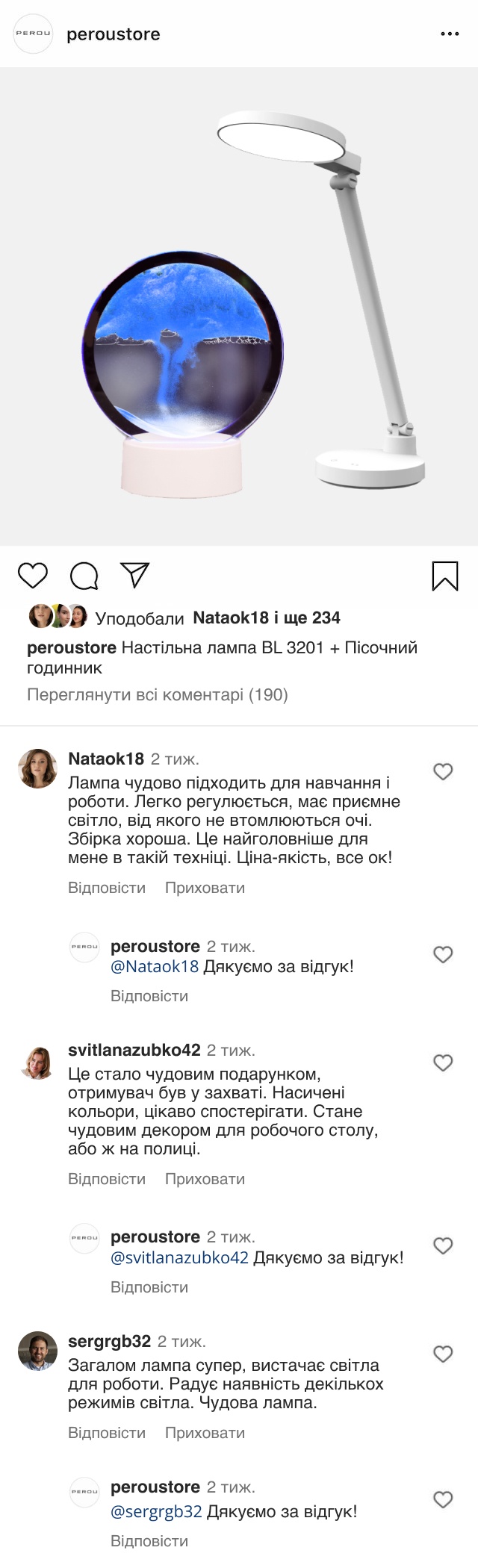Open comments via the speech bubble icon
Screen dimensions: 478x1568
point(84,576)
